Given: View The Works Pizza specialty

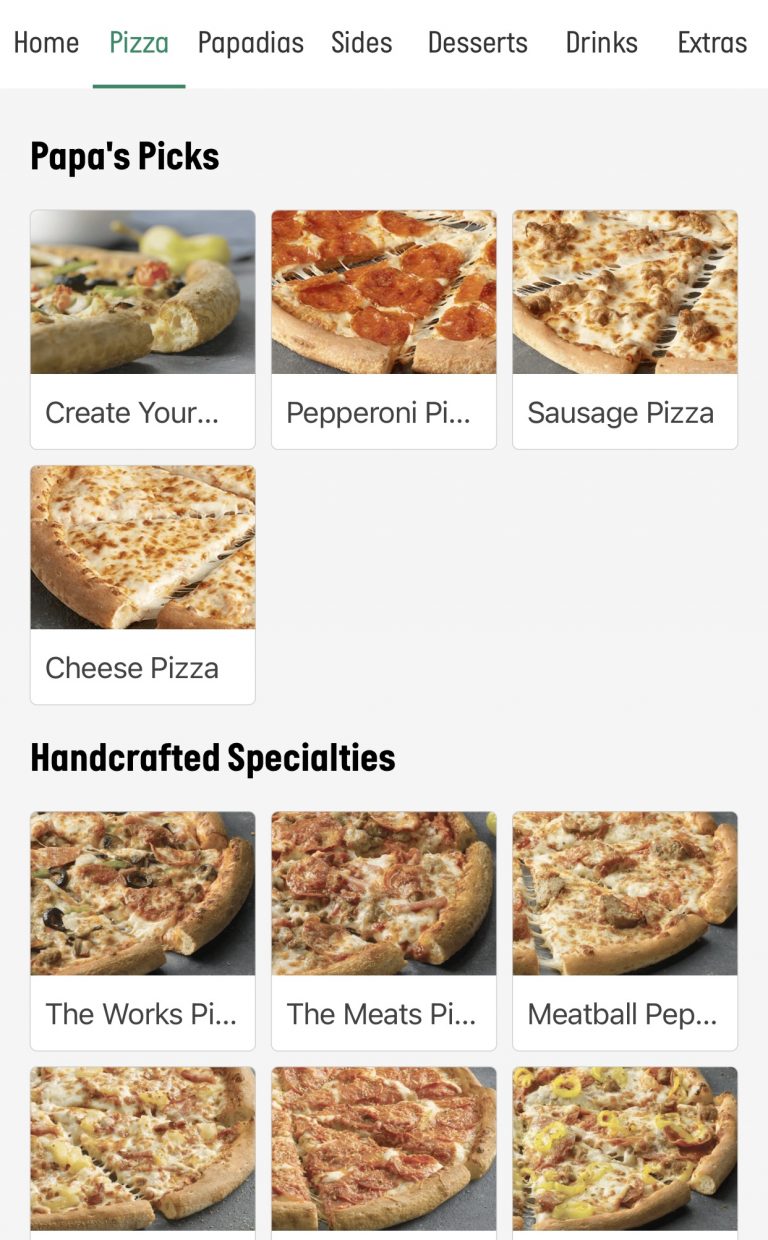Looking at the screenshot, I should (143, 930).
